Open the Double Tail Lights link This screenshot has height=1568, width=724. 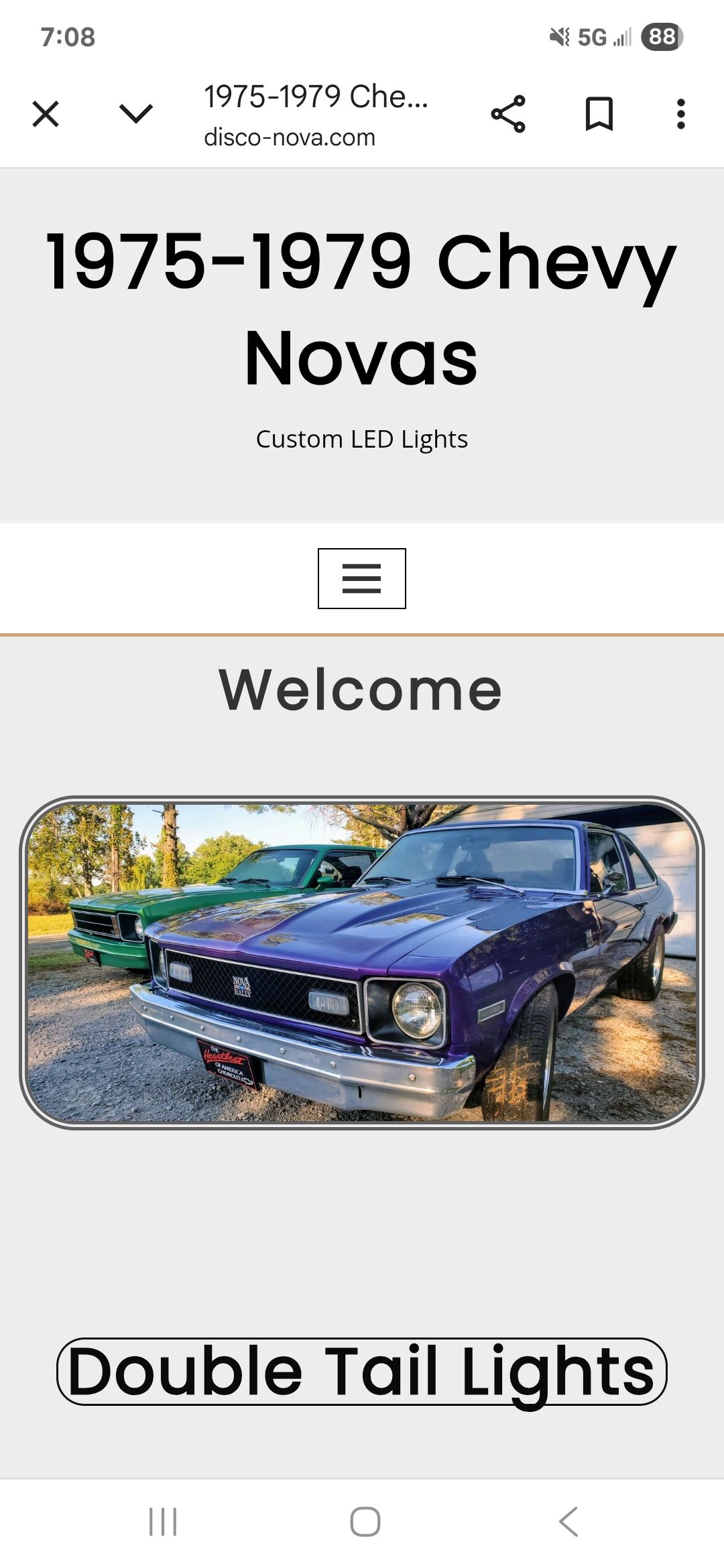(362, 1372)
